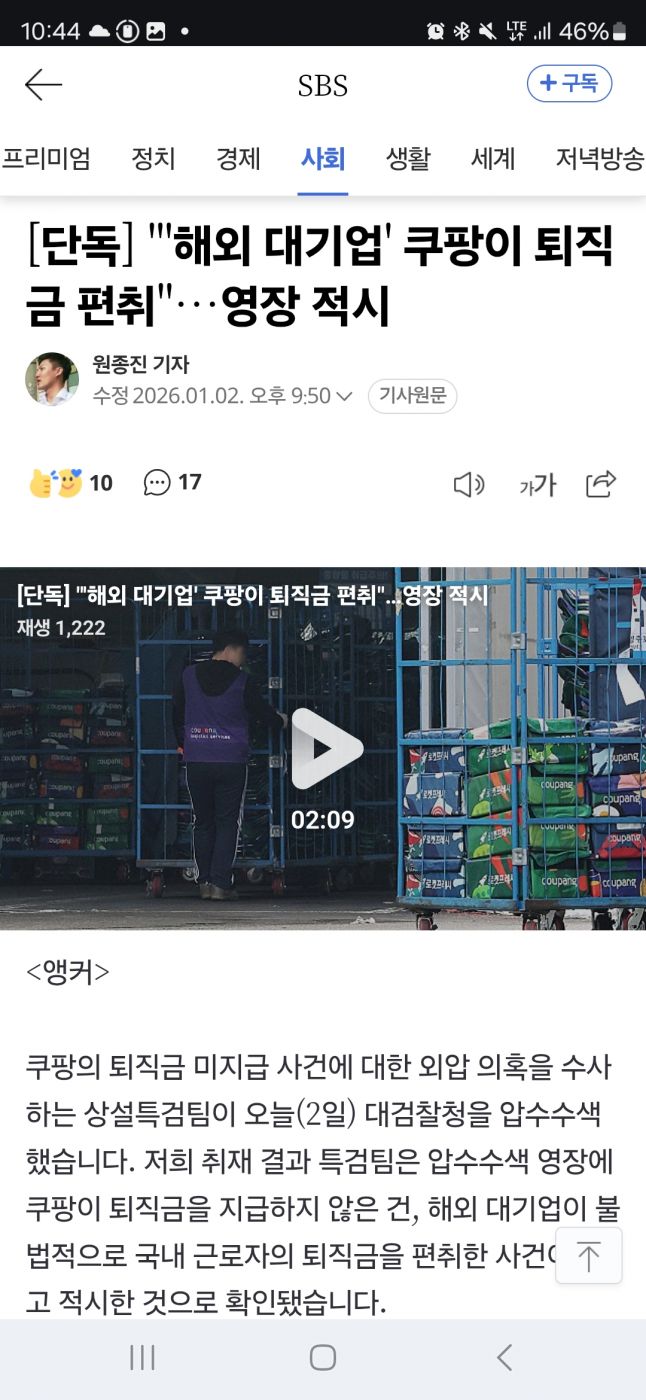The width and height of the screenshot is (646, 1400).
Task: Switch to the 프리미엄 tab
Action: 46,158
